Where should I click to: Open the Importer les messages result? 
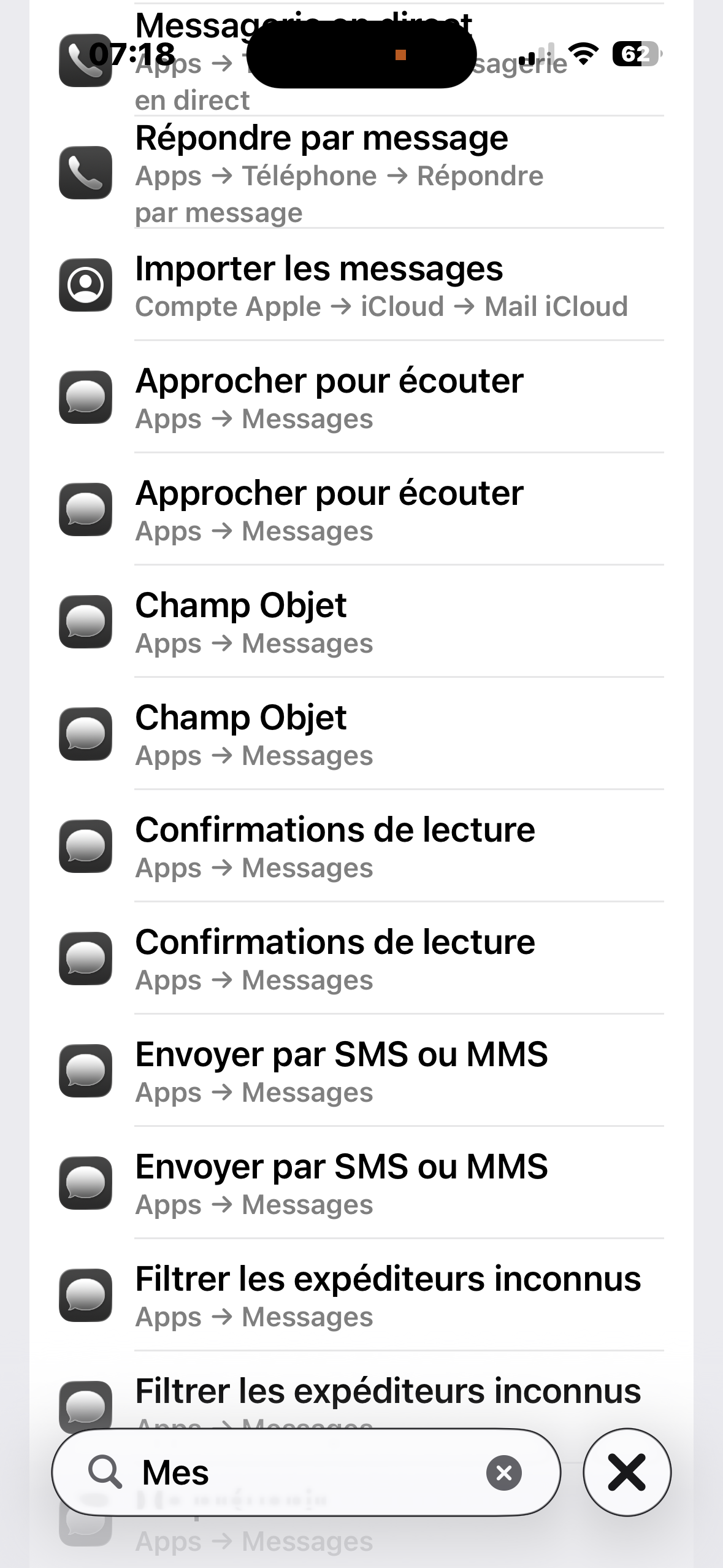point(362,286)
